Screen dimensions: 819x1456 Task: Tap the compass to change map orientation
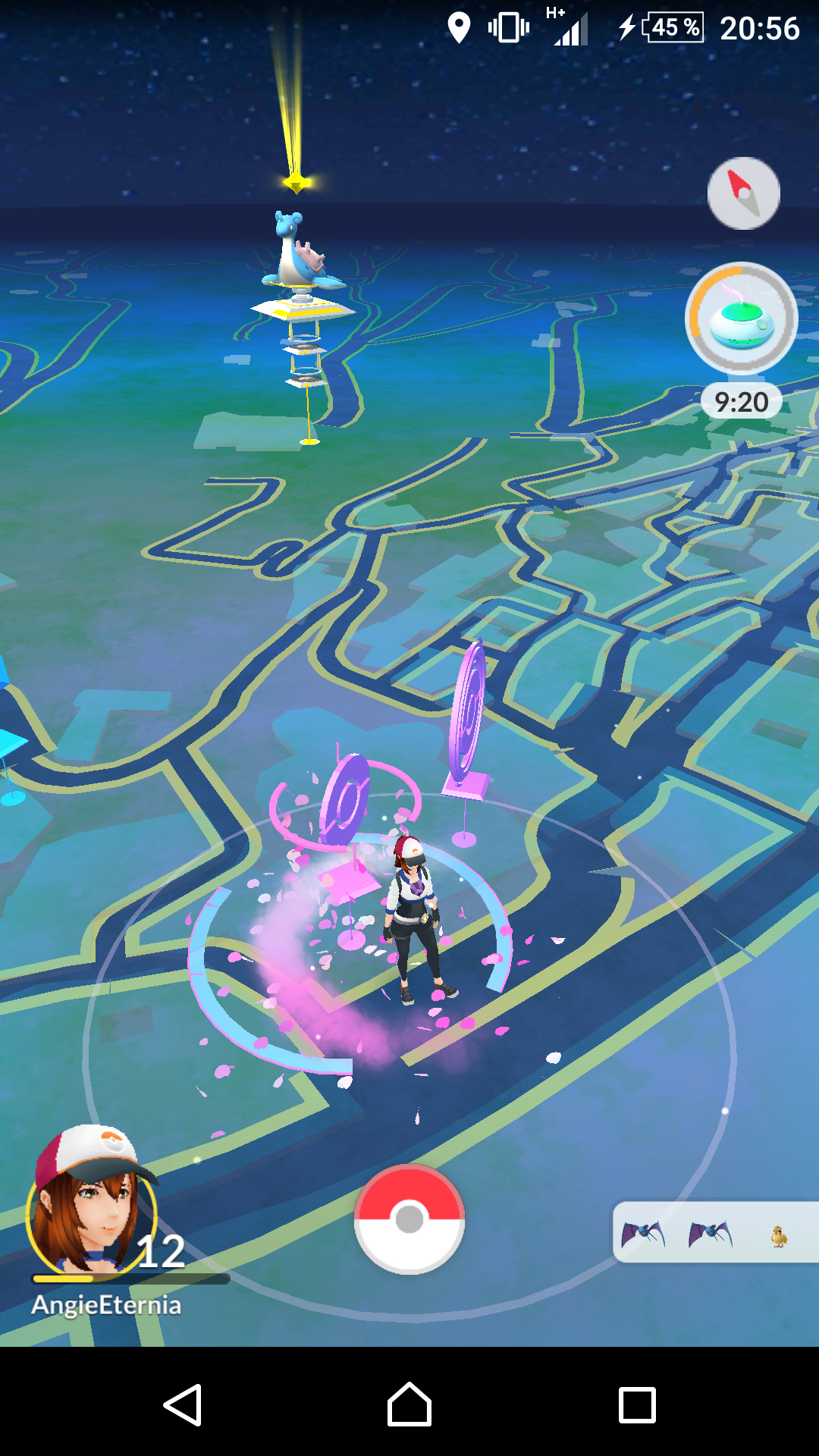tap(743, 193)
